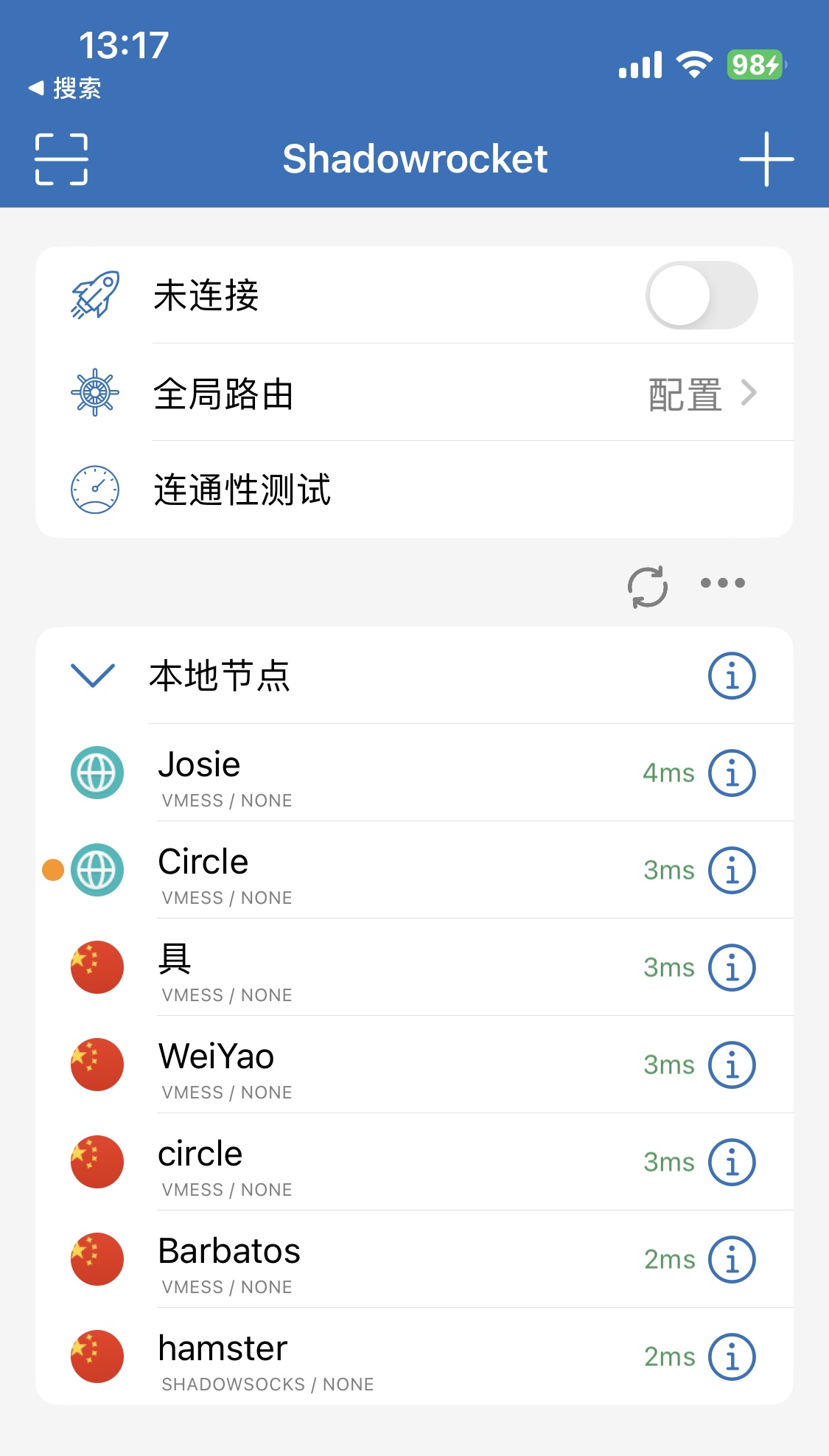Pick the Barbatos node
The image size is (829, 1456).
tap(368, 1260)
